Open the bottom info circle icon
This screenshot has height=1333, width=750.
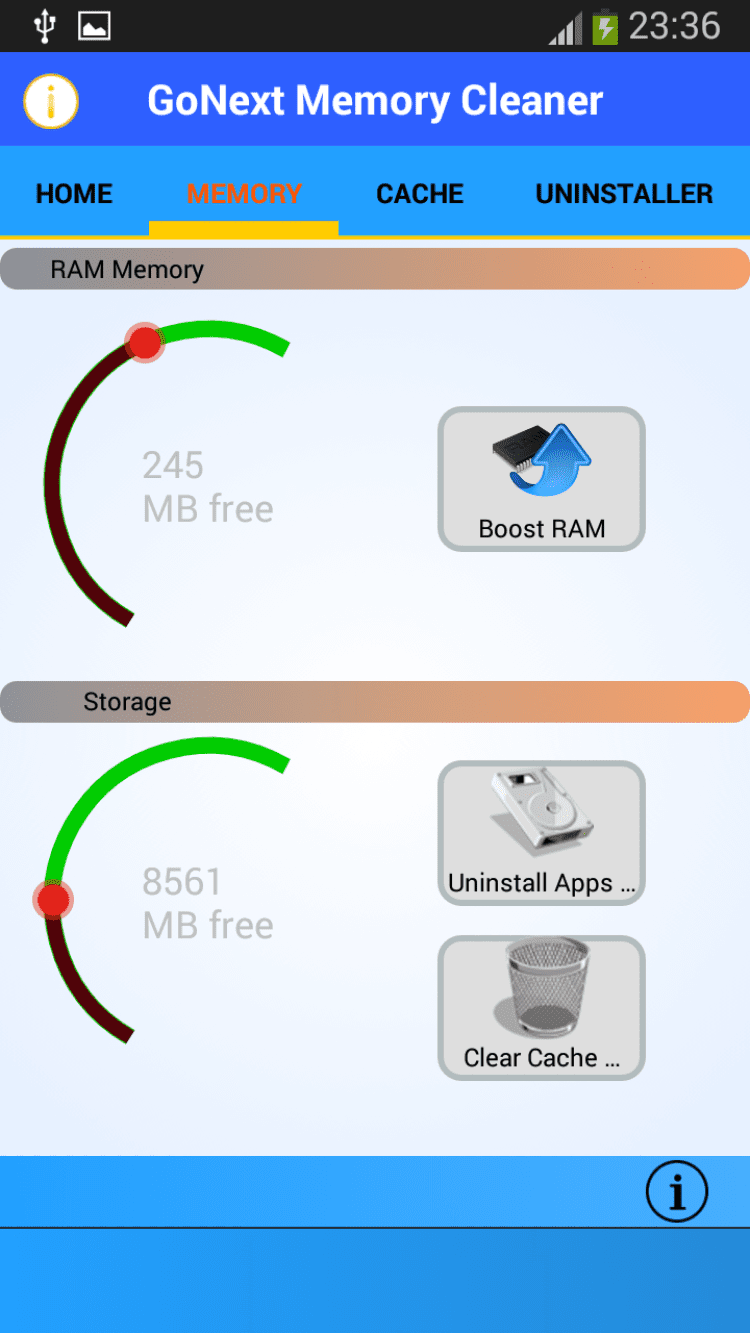click(x=676, y=1191)
